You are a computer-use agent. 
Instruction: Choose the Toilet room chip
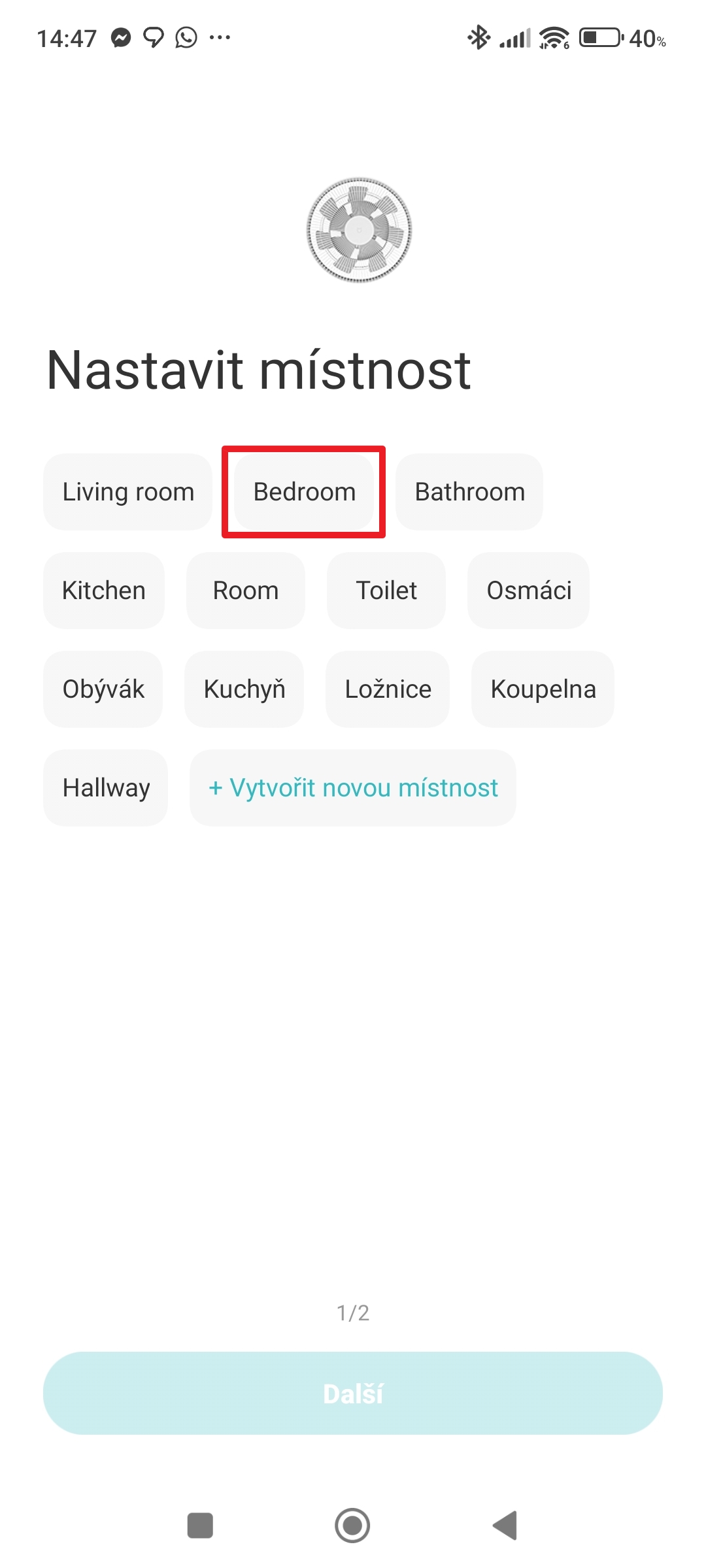click(x=386, y=591)
